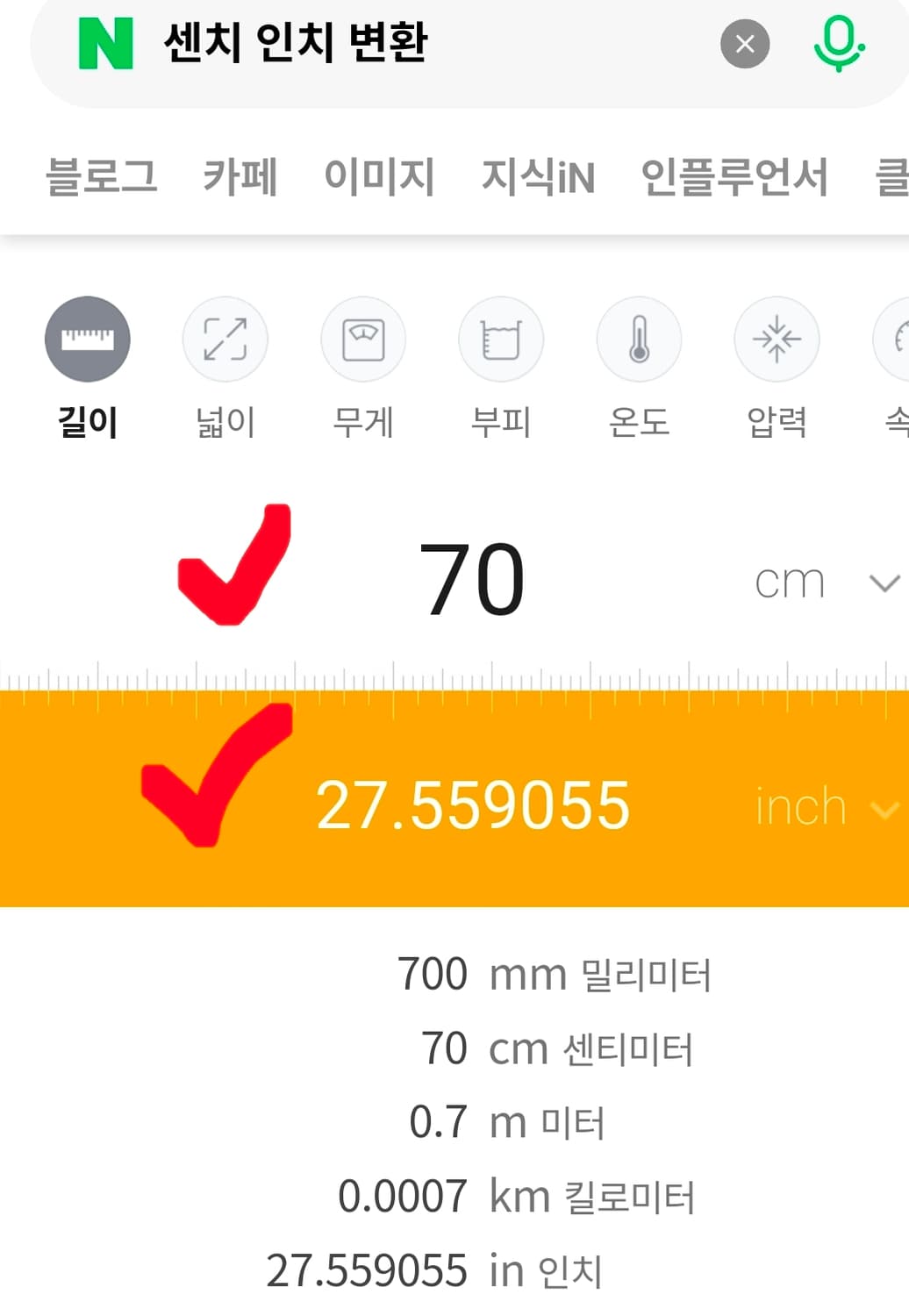Screen dimensions: 909x1316
Task: Select the 압력 (pressure) converter icon
Action: tap(777, 340)
